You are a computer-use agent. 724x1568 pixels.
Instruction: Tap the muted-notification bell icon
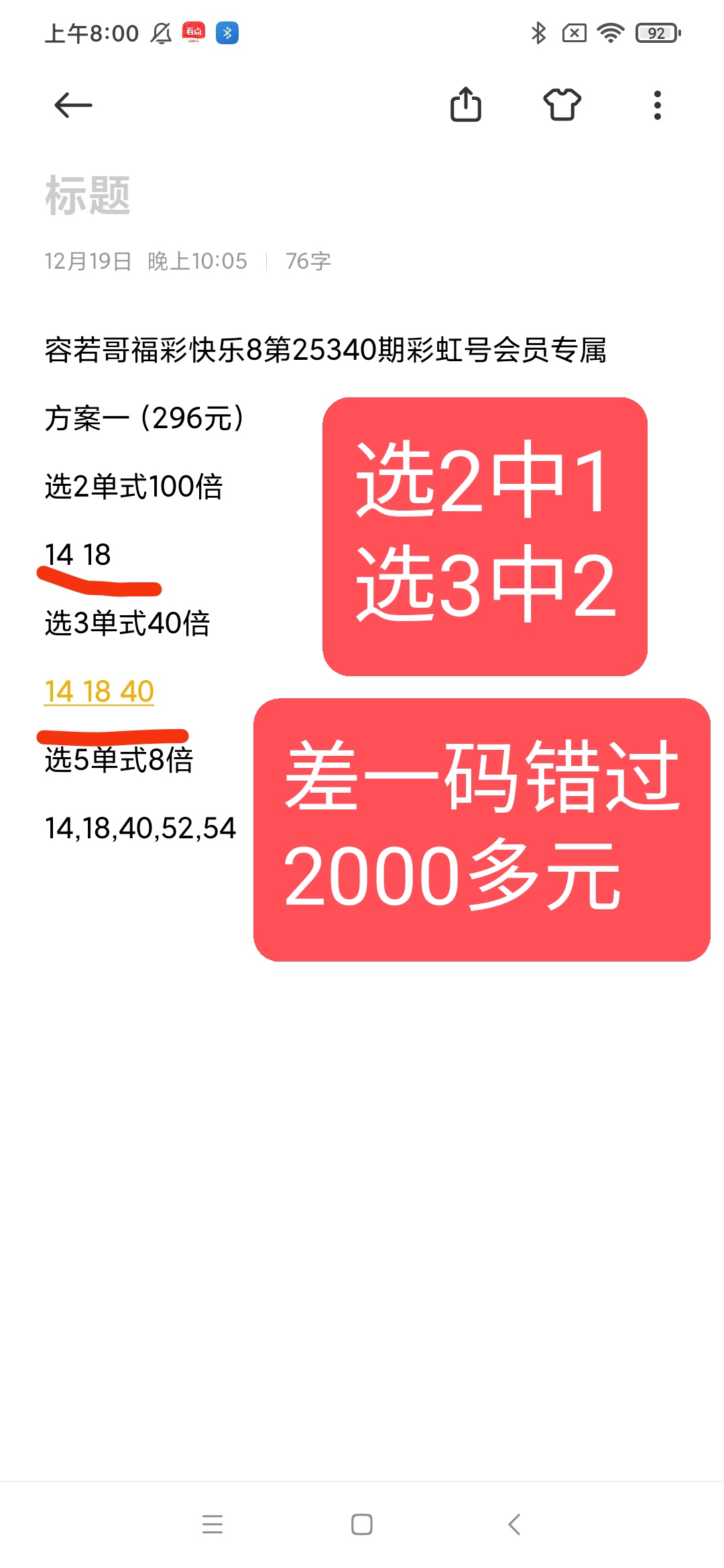(161, 32)
